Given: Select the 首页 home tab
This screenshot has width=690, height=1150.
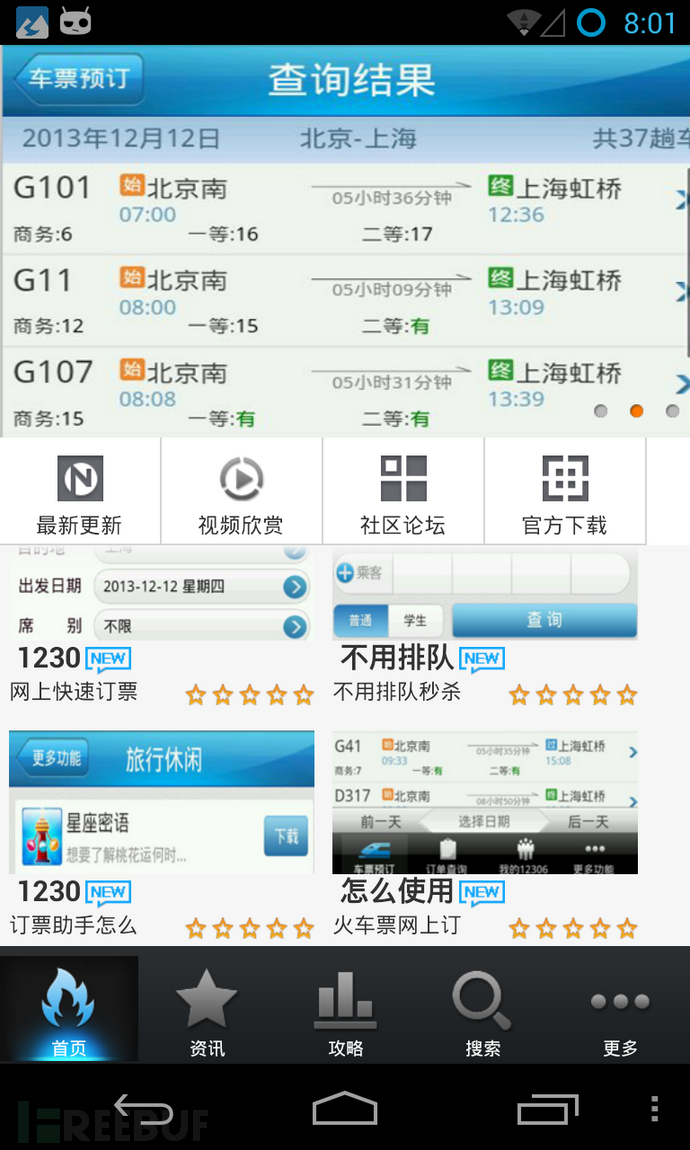Looking at the screenshot, I should 69,1009.
